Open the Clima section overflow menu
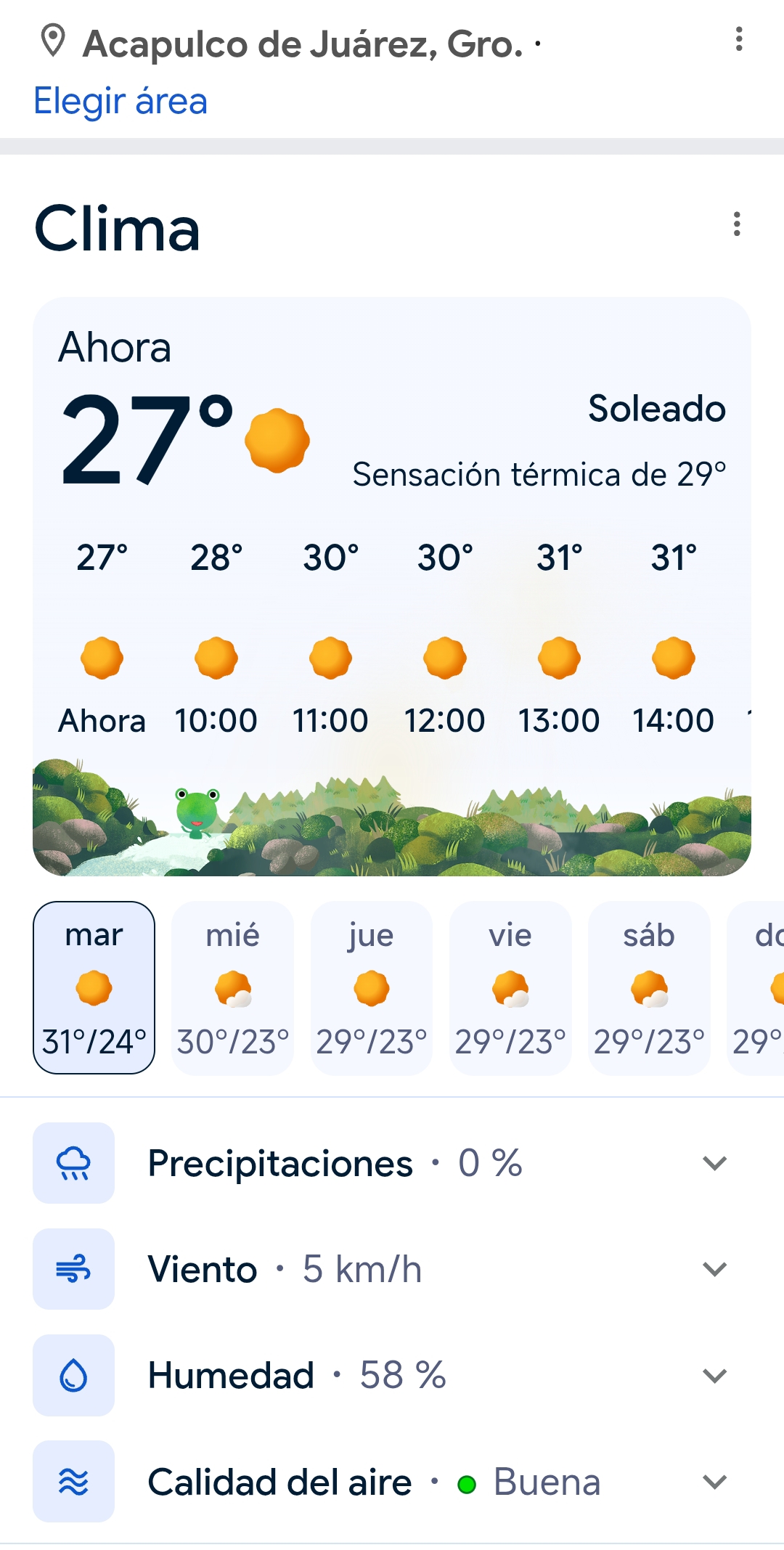This screenshot has height=1550, width=784. click(x=736, y=224)
